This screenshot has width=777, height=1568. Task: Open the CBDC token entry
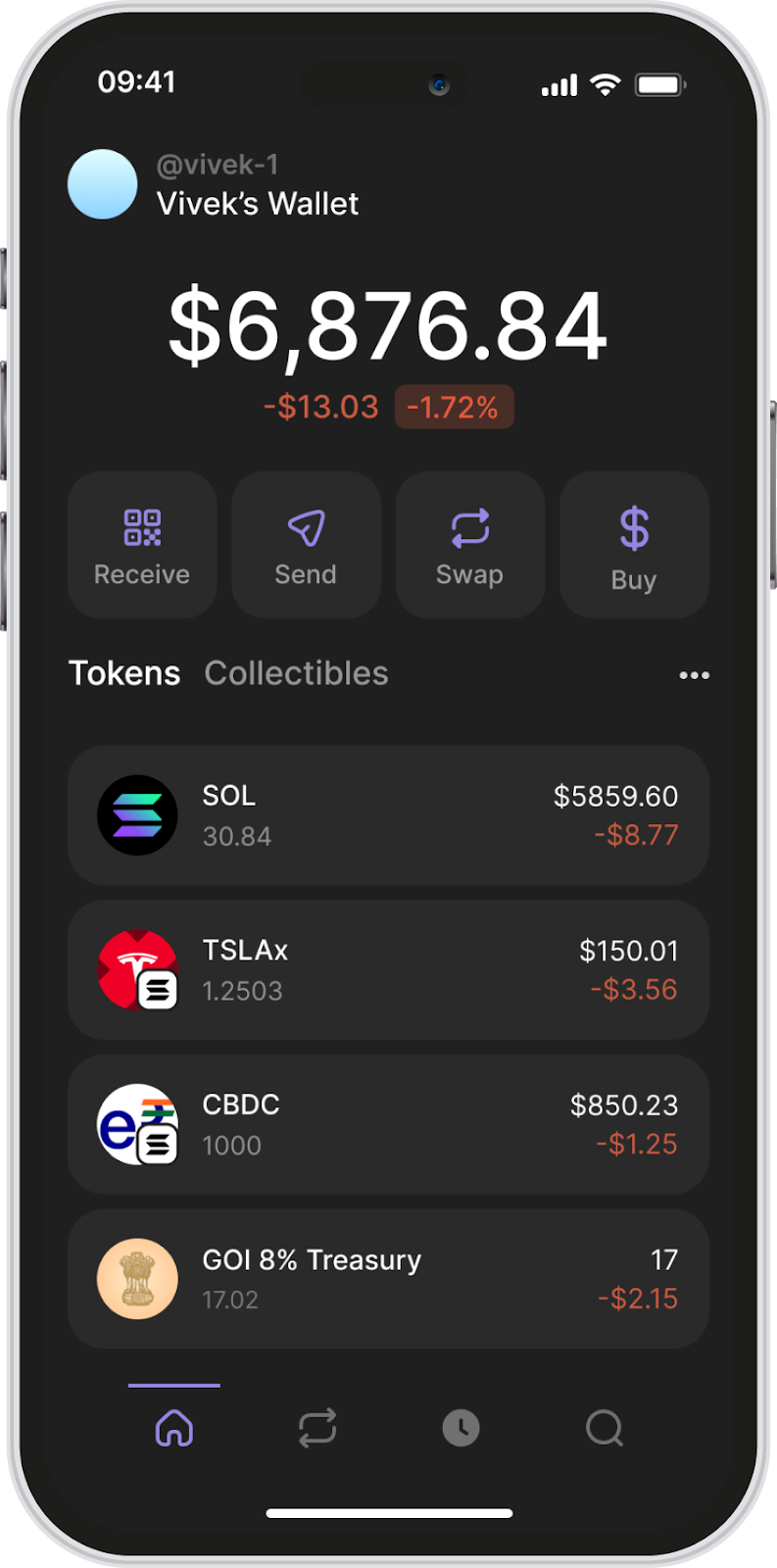point(388,1124)
